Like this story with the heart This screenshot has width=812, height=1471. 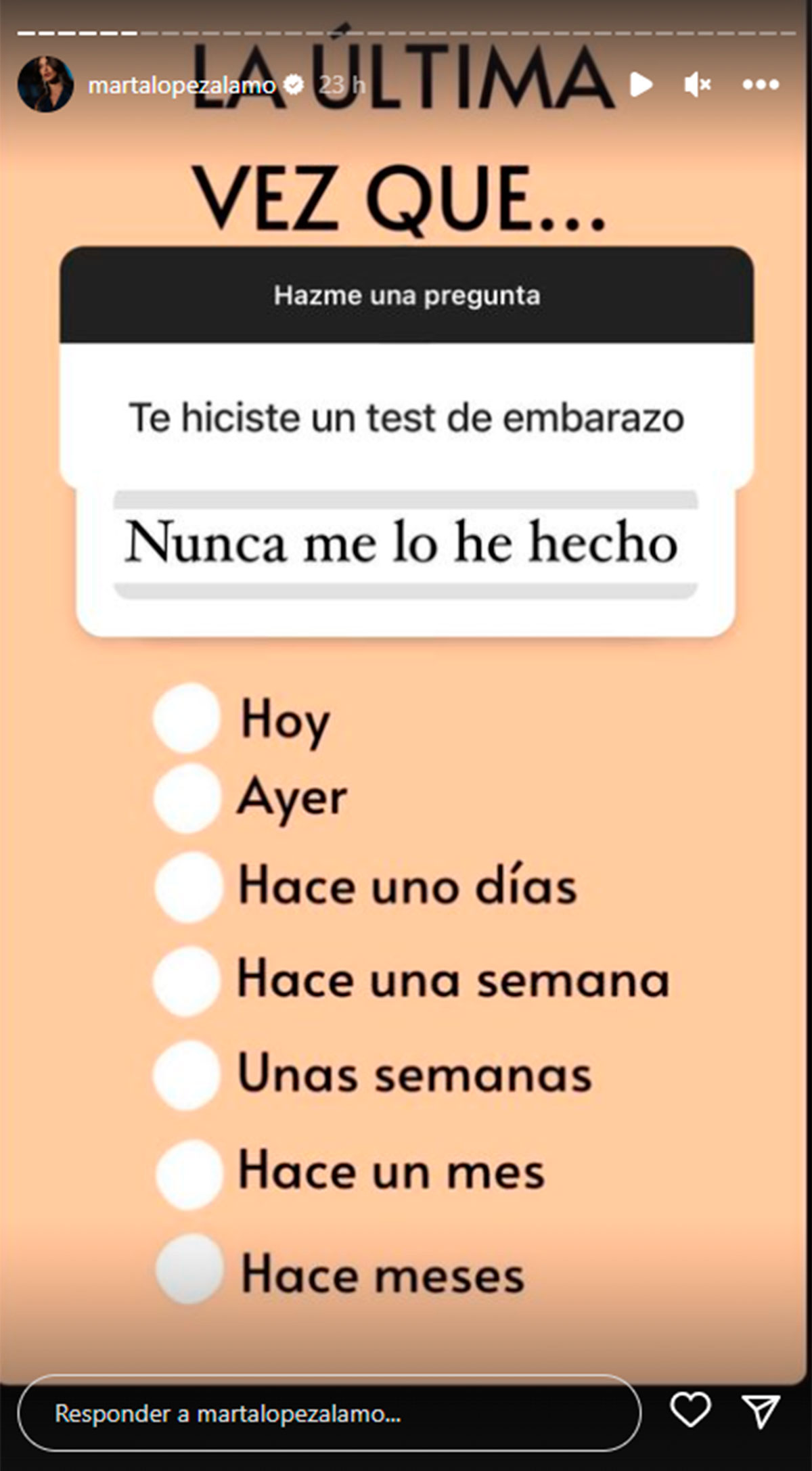pos(690,1411)
